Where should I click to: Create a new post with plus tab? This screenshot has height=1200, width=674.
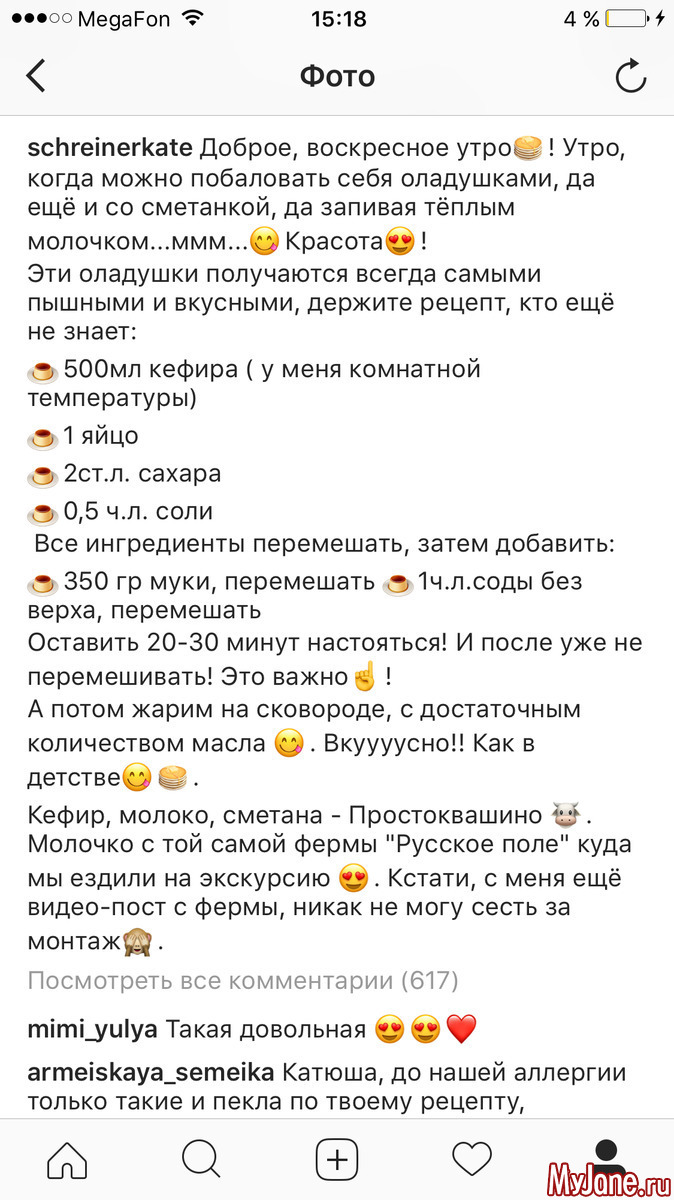click(x=337, y=1160)
